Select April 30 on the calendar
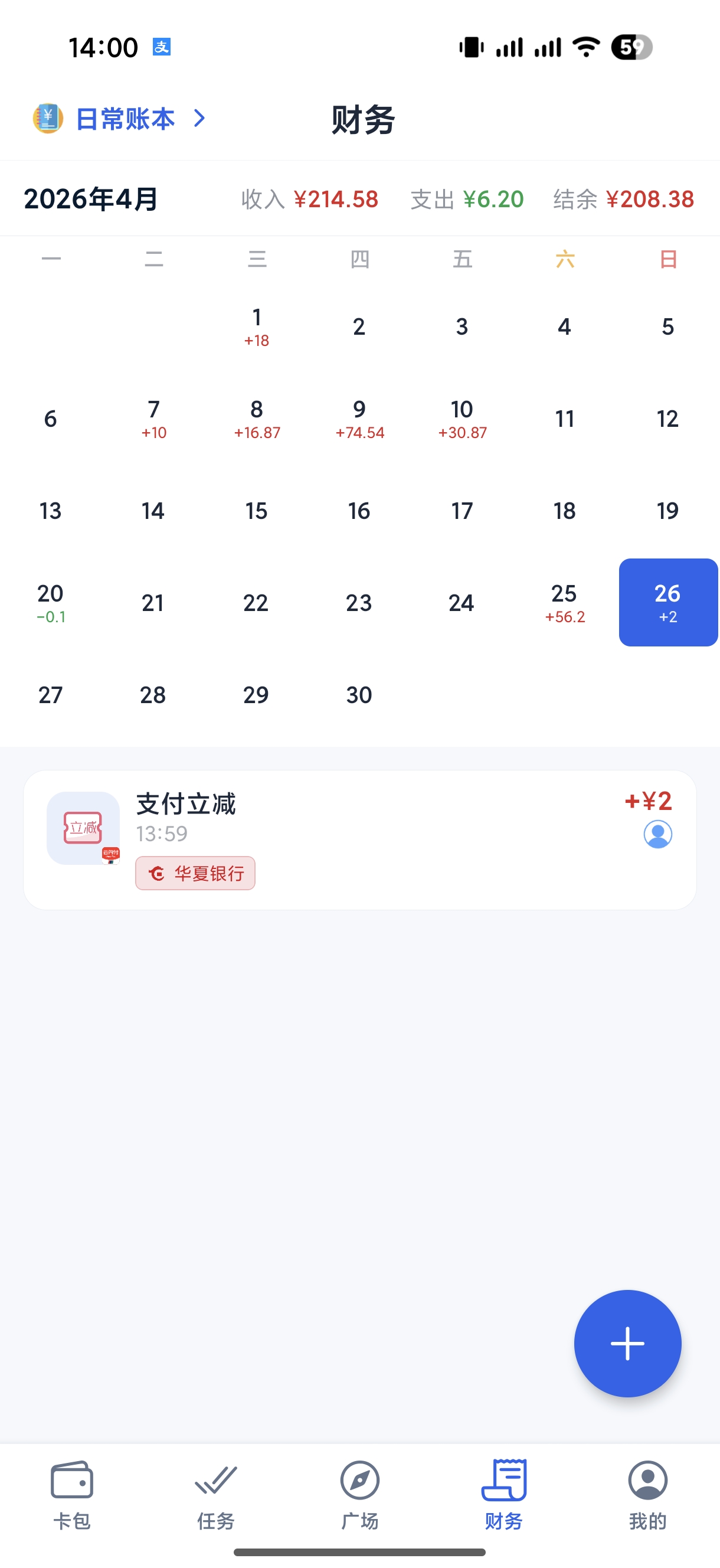The width and height of the screenshot is (720, 1568). pos(359,694)
